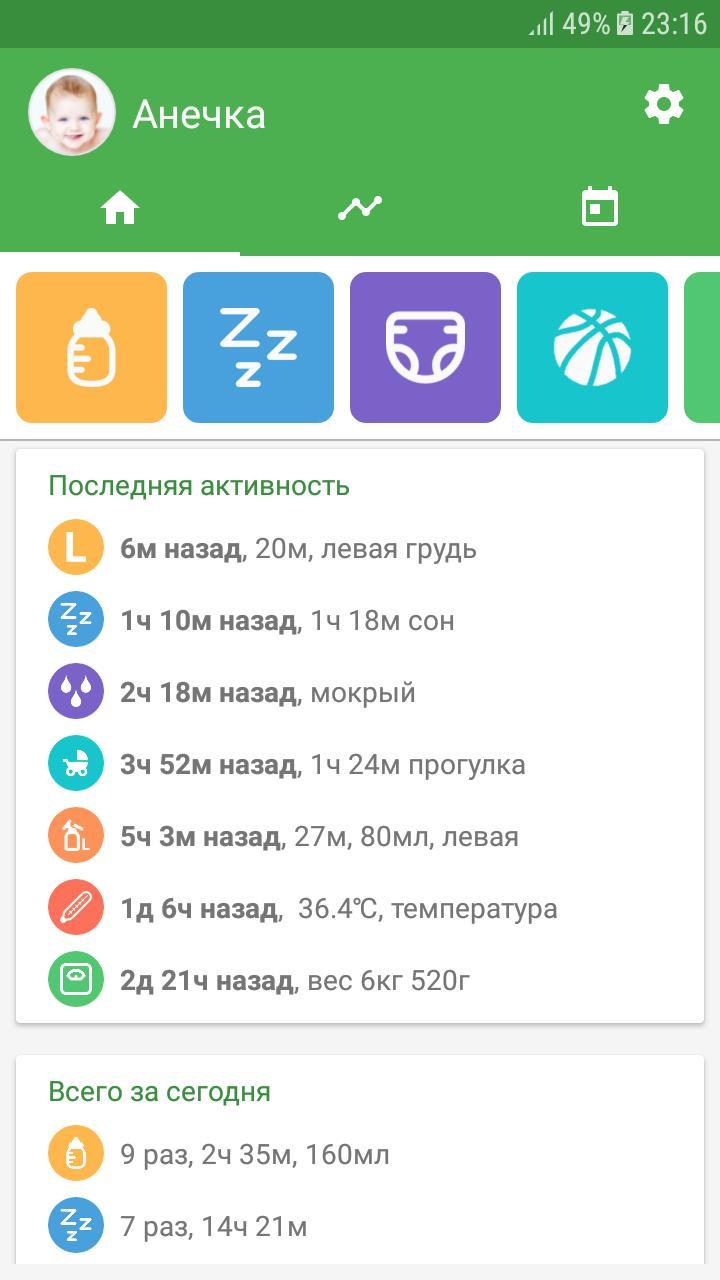
Task: Switch to the statistics chart tab
Action: tap(360, 208)
